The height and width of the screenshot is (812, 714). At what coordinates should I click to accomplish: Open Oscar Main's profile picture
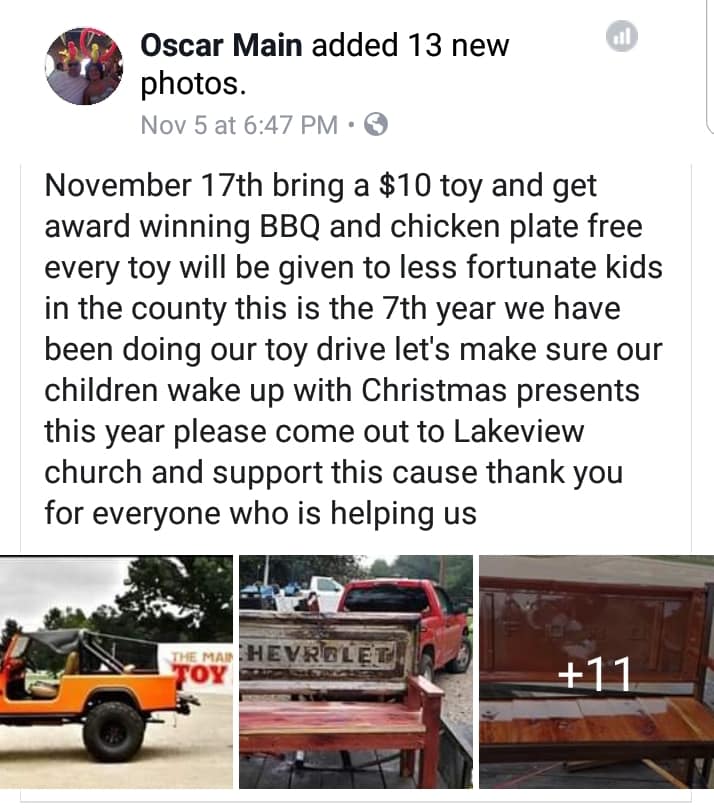pyautogui.click(x=84, y=66)
